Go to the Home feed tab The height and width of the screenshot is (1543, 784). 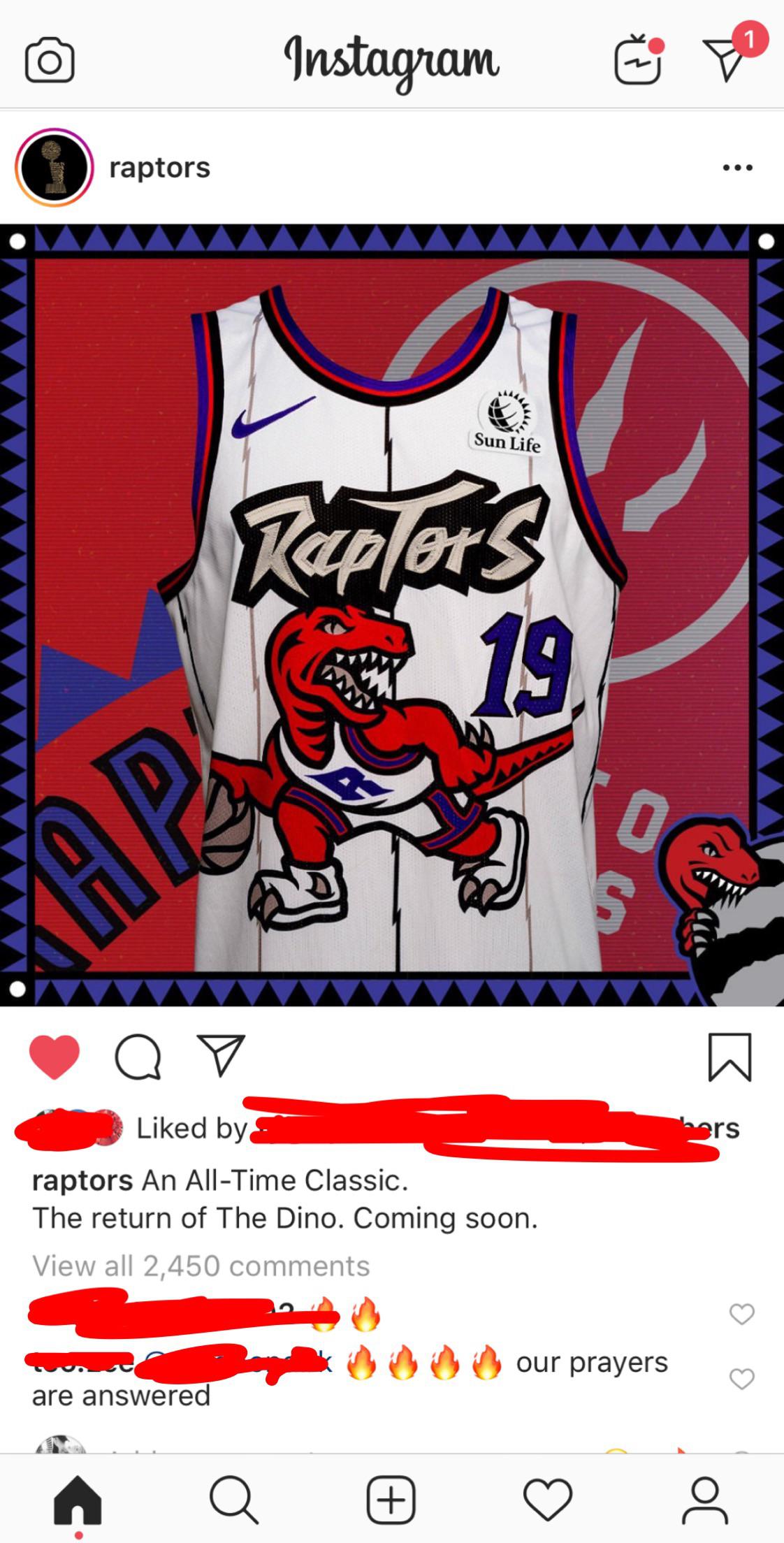[x=78, y=1500]
